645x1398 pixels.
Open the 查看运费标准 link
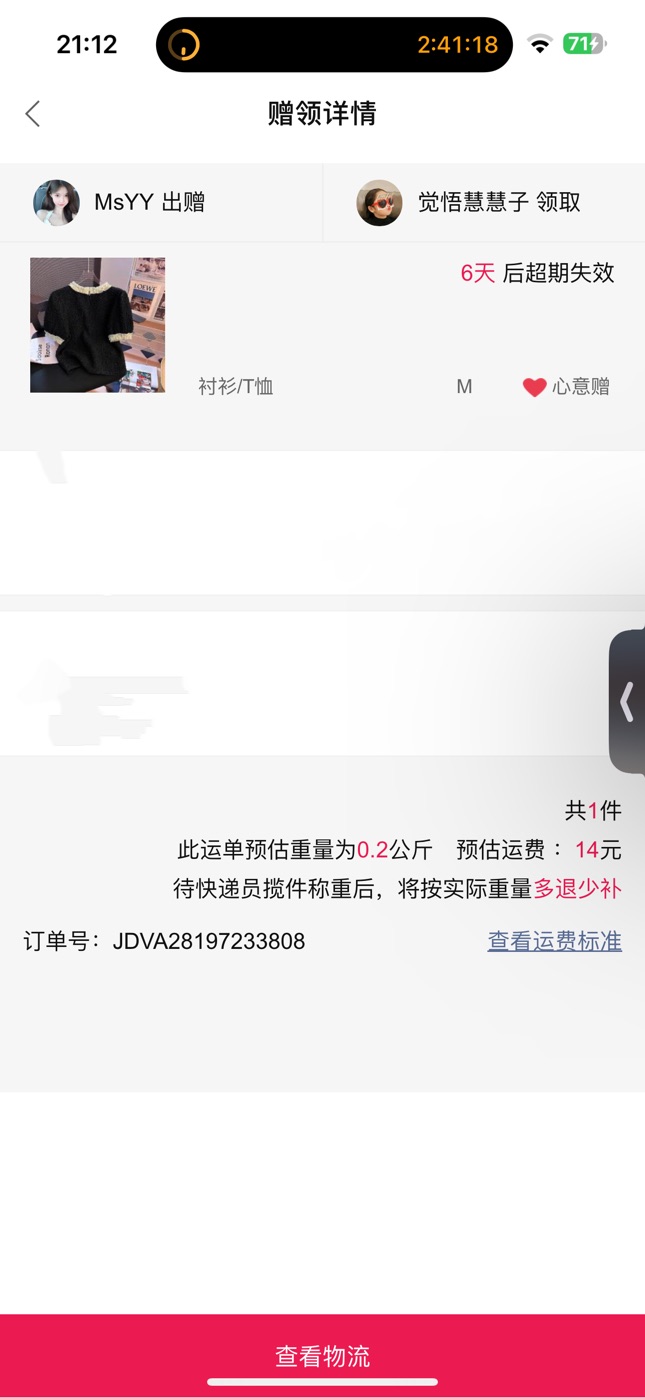(554, 941)
